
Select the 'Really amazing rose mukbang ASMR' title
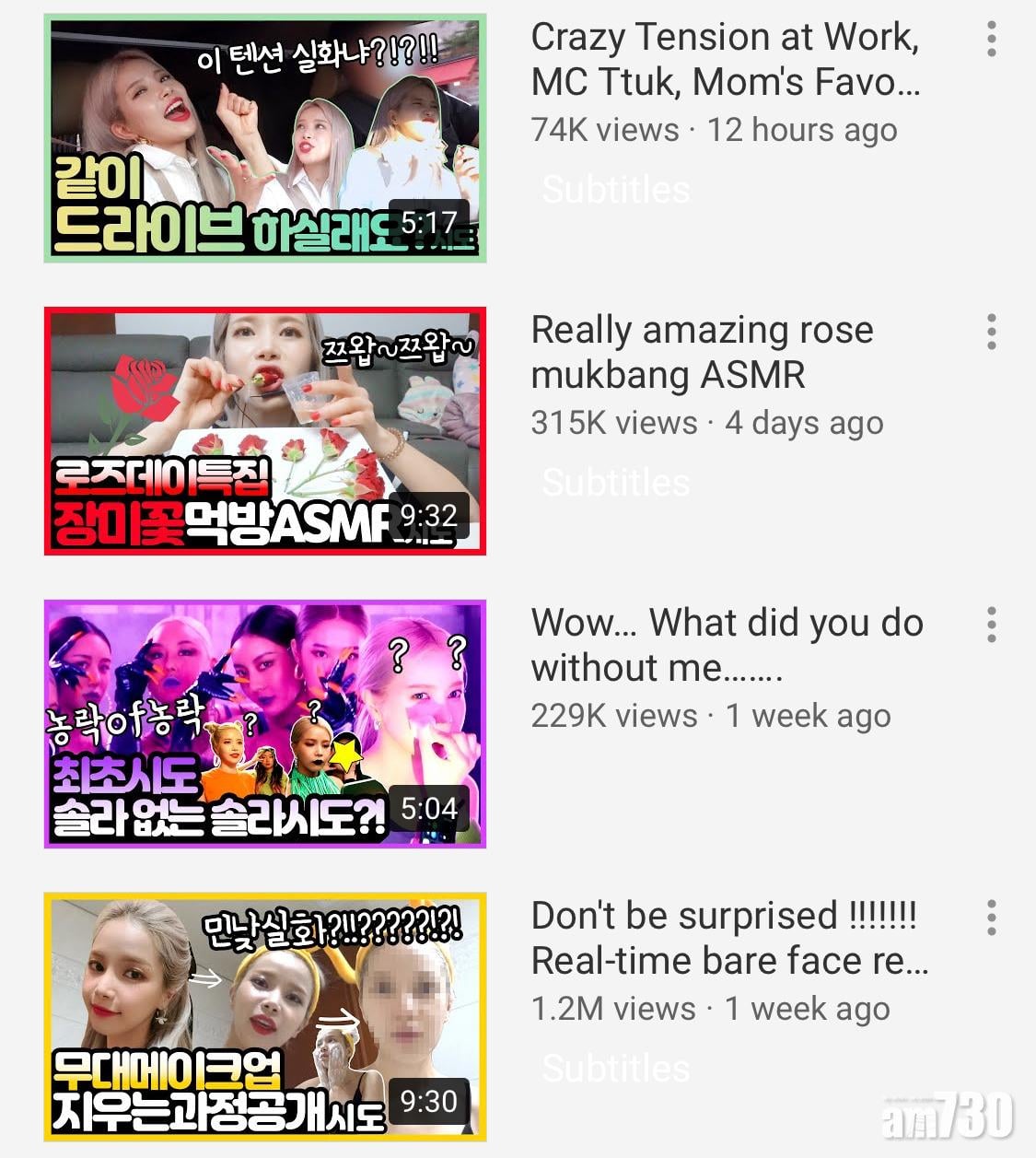point(702,352)
